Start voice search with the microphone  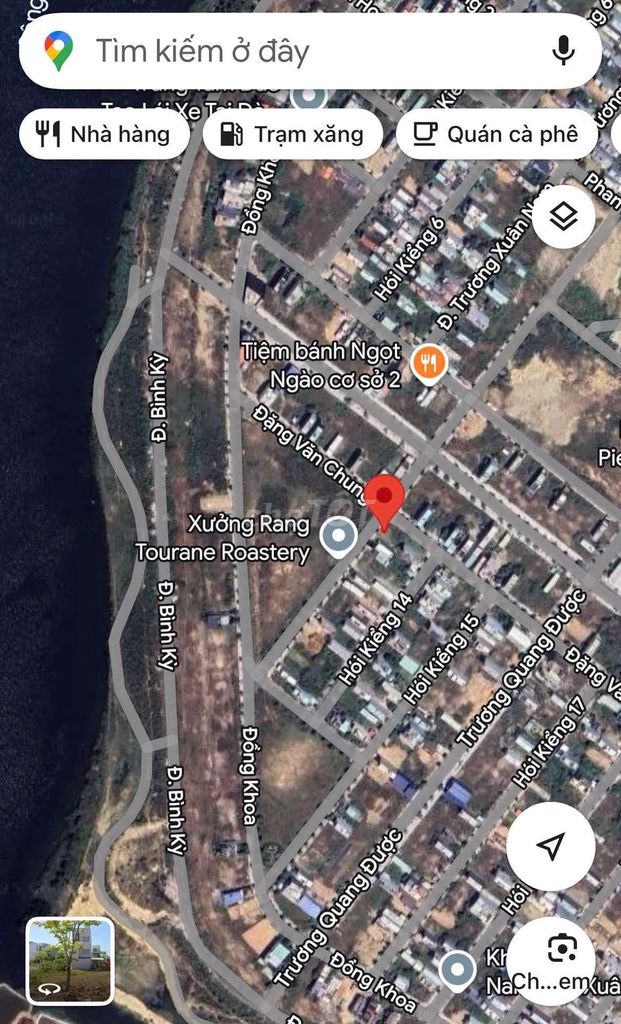coord(564,50)
